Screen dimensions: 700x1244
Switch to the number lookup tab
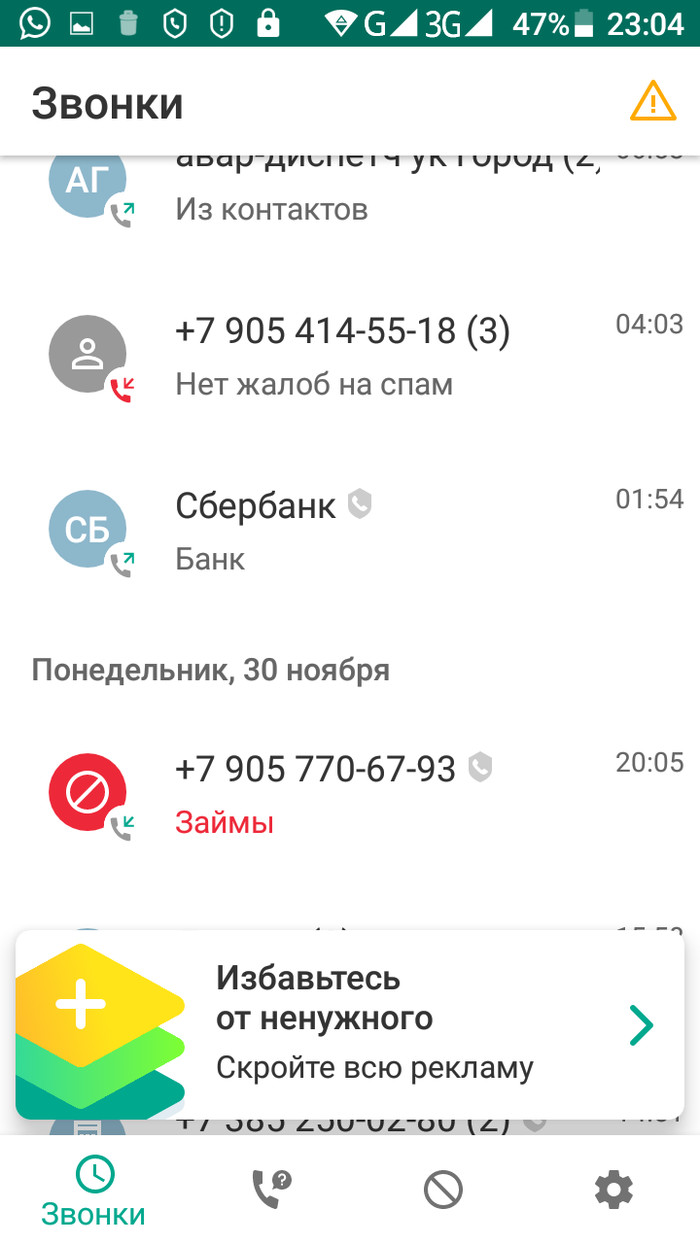click(x=270, y=1190)
